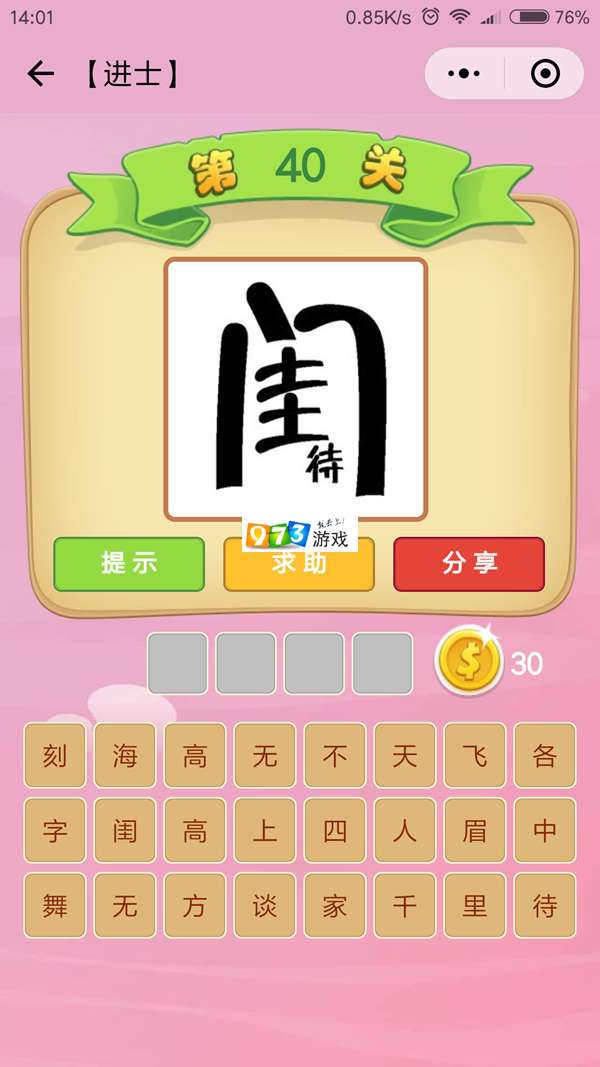Go back using the arrow icon
Screen dimensions: 600x1067
(40, 74)
